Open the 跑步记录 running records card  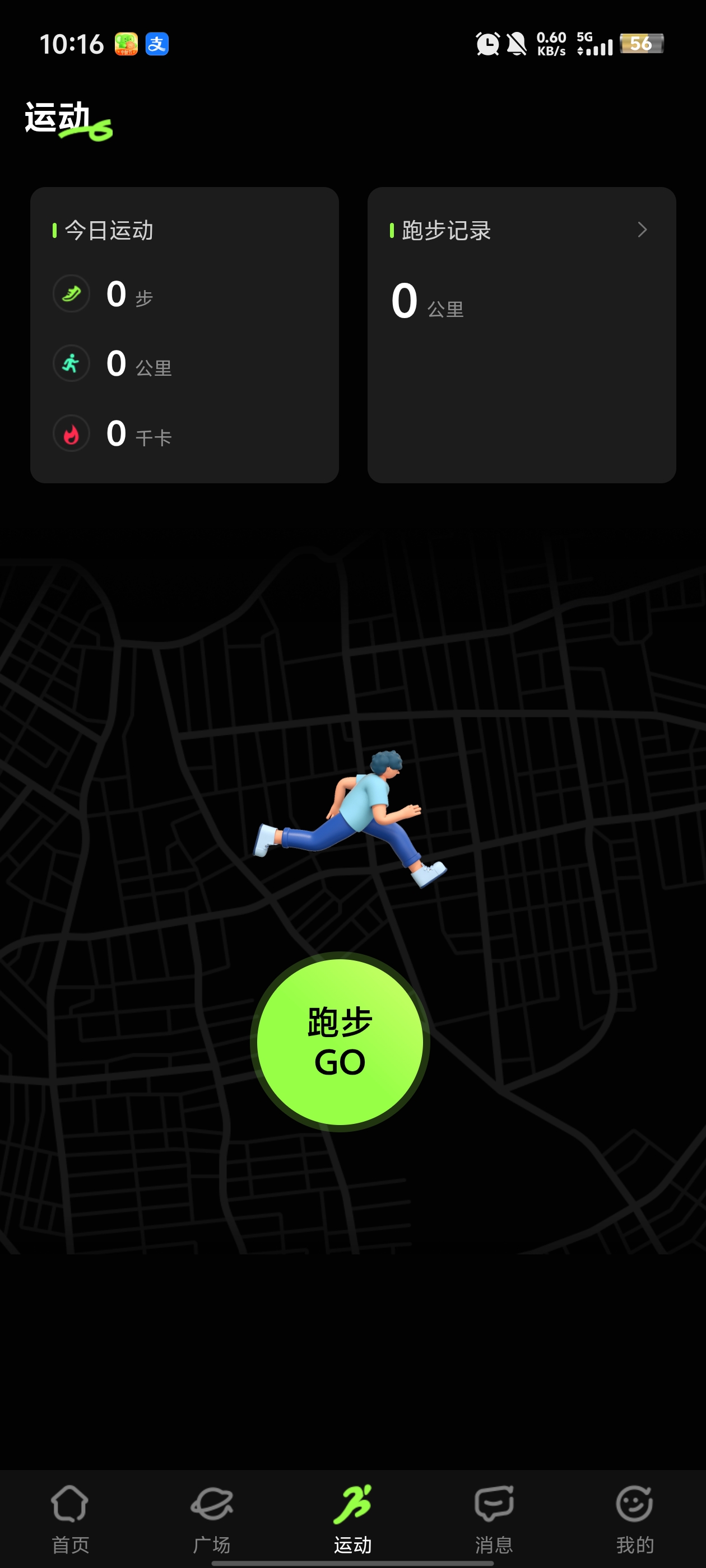tap(522, 335)
